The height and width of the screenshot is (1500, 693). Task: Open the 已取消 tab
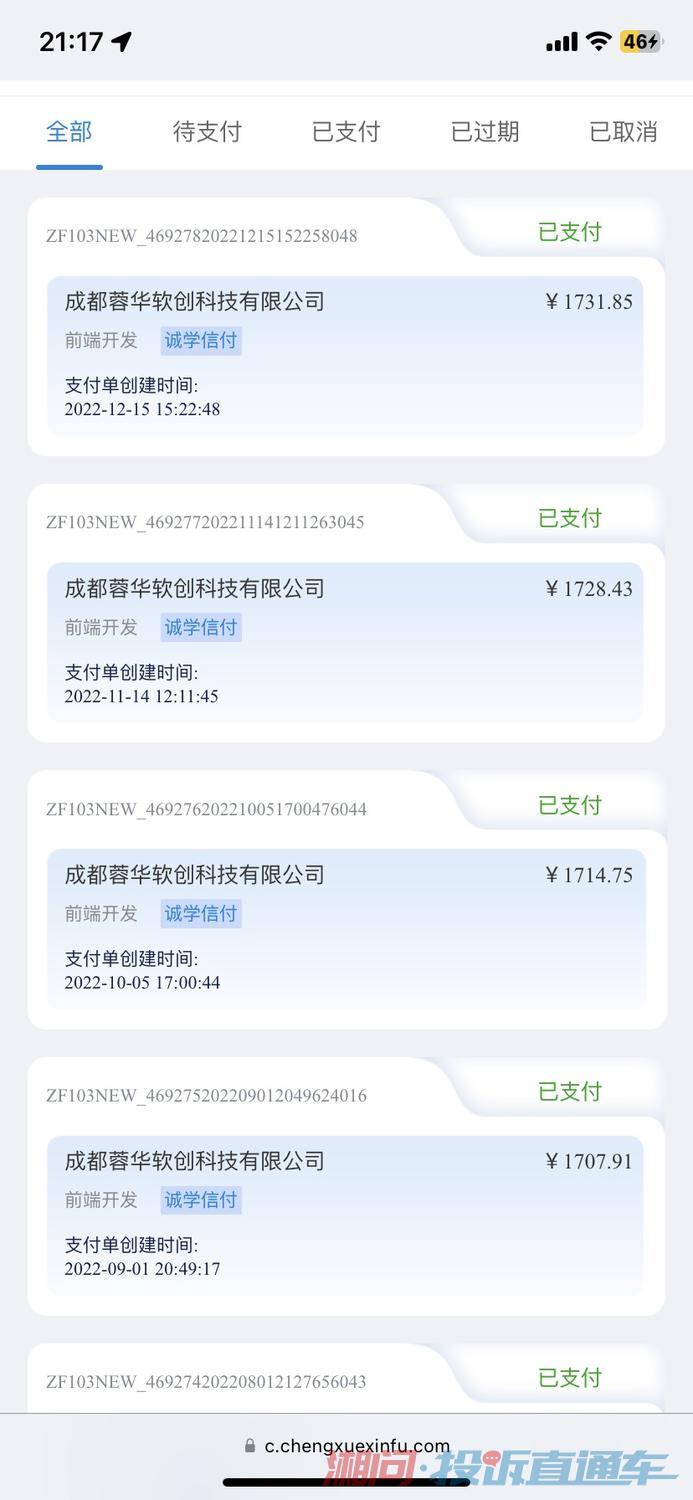click(x=623, y=132)
